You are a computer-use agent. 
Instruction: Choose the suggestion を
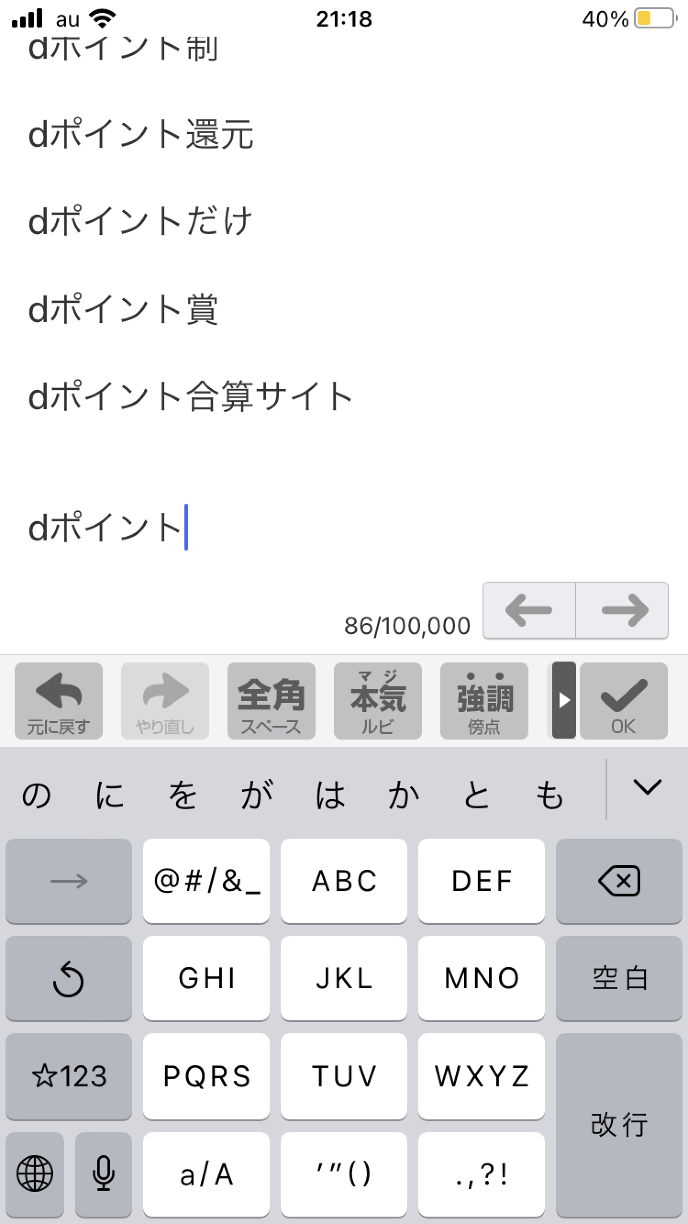point(183,795)
